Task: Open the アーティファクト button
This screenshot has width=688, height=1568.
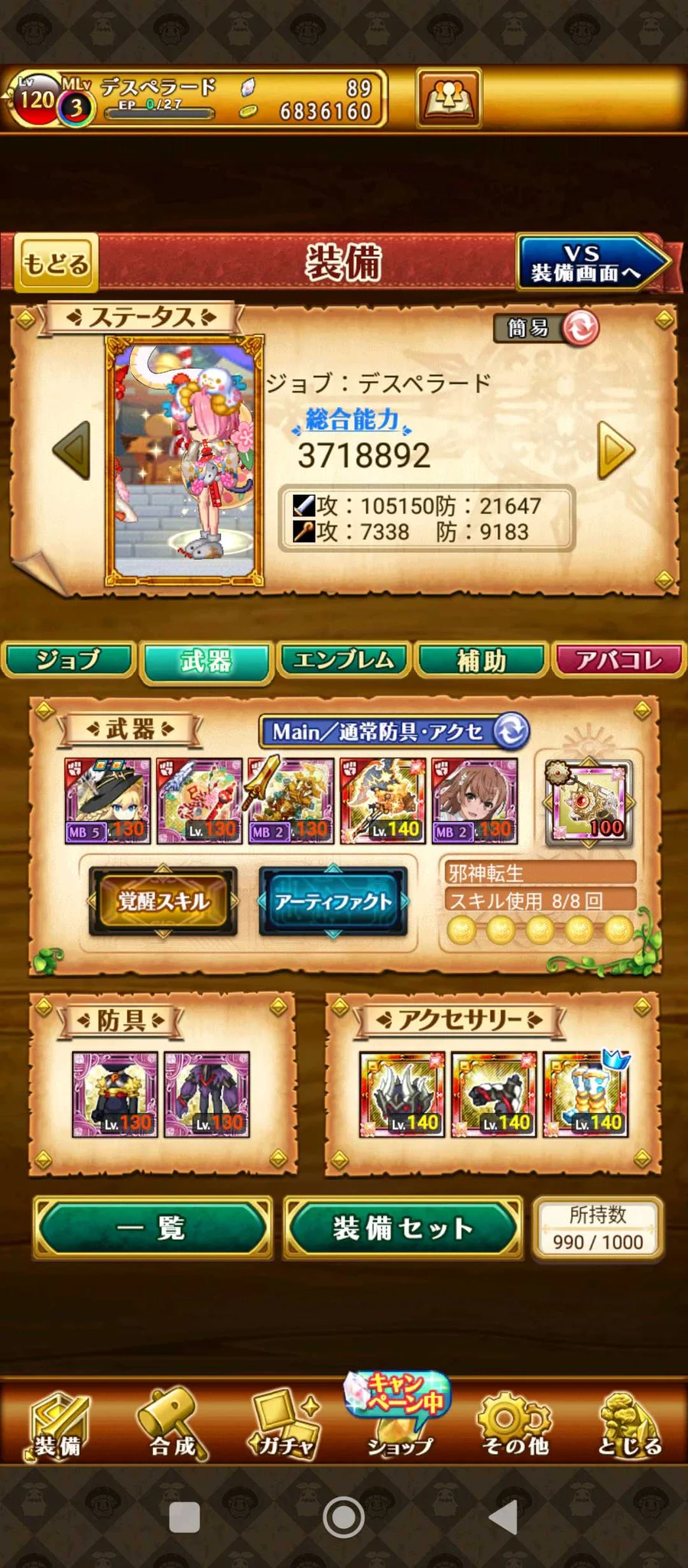Action: click(333, 901)
